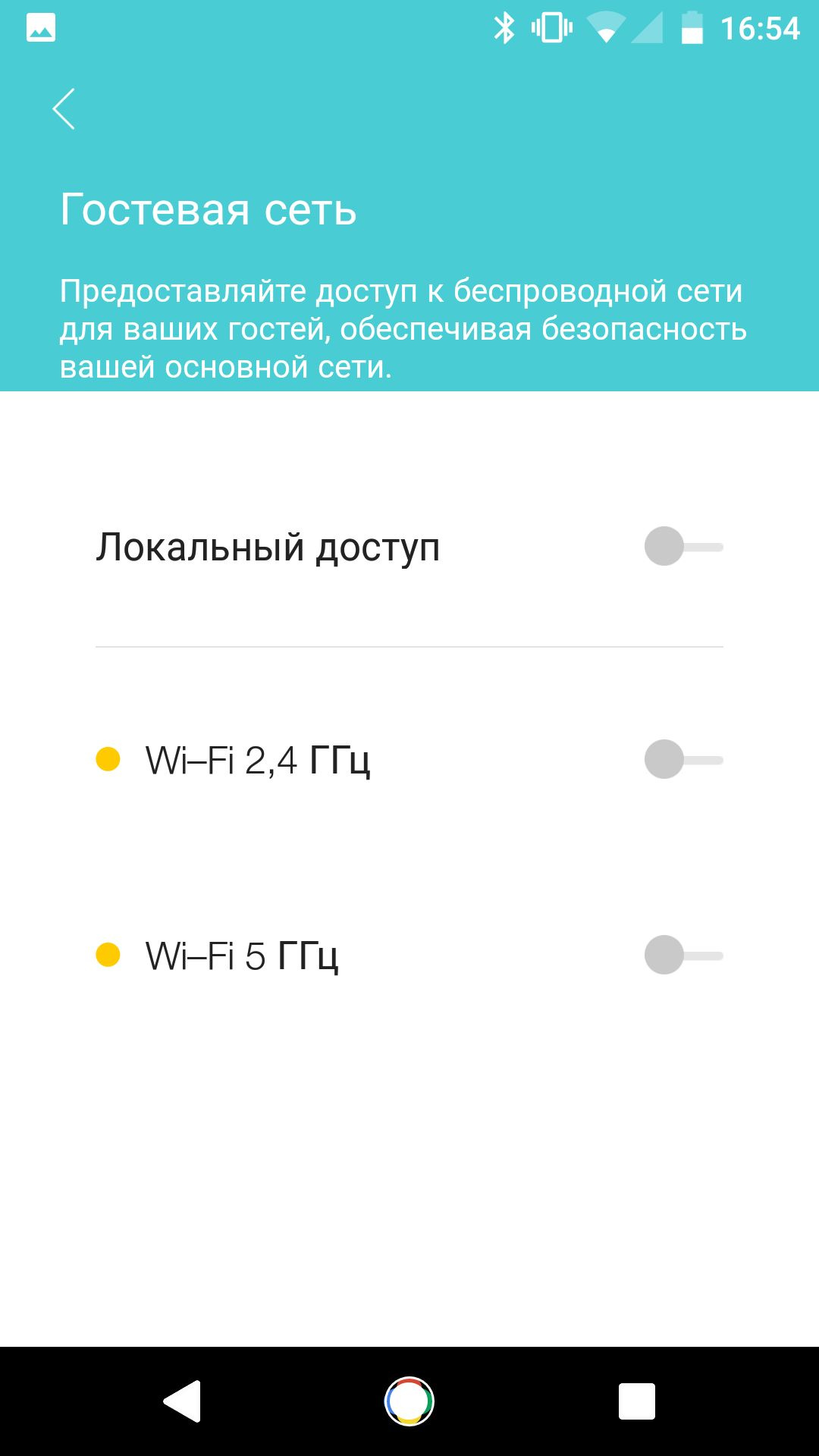The height and width of the screenshot is (1456, 819).
Task: Turn on guest Wi-Fi 5 ГГц
Action: click(683, 955)
